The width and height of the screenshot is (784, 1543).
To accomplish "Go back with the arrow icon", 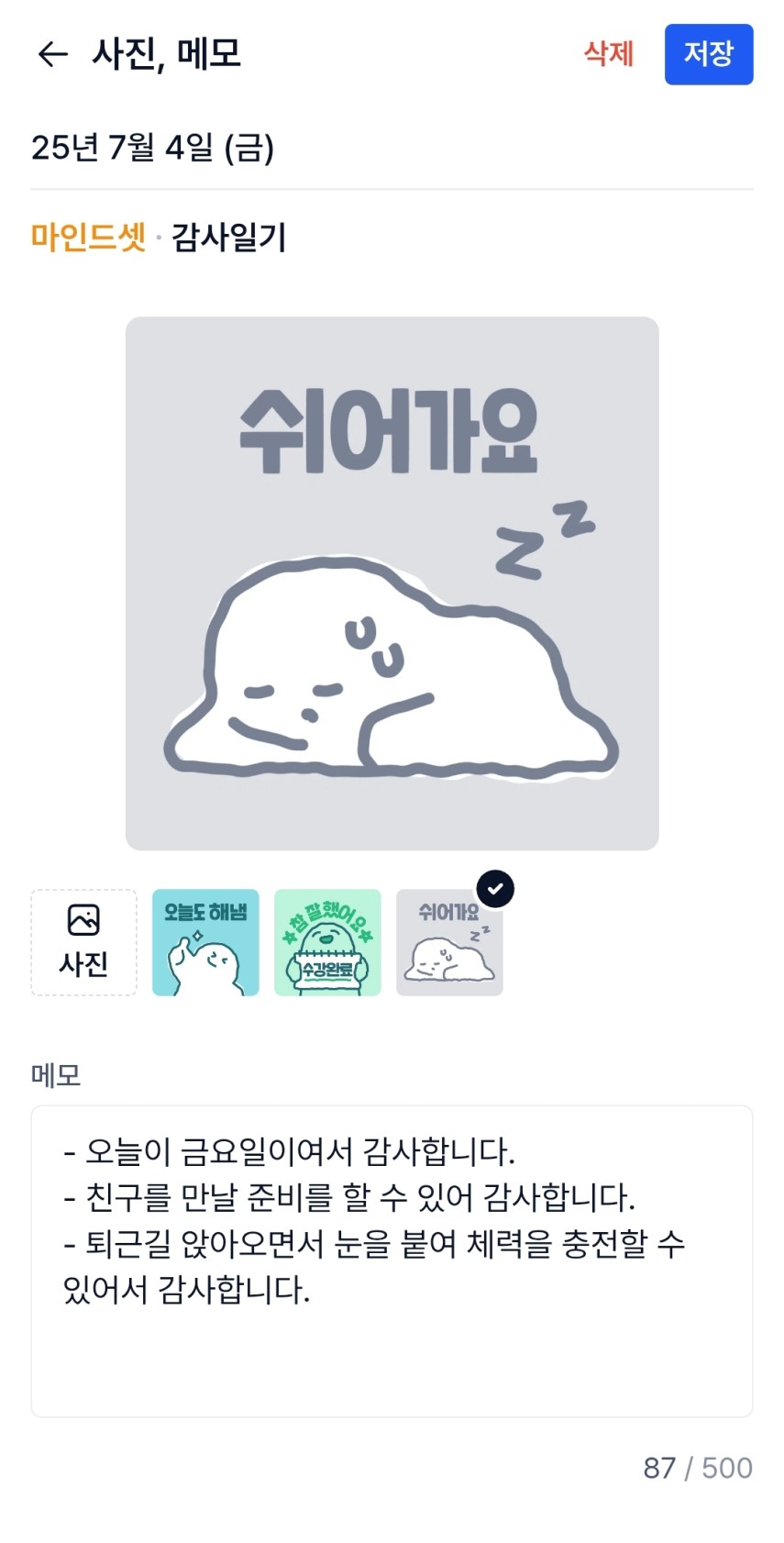I will pos(53,54).
